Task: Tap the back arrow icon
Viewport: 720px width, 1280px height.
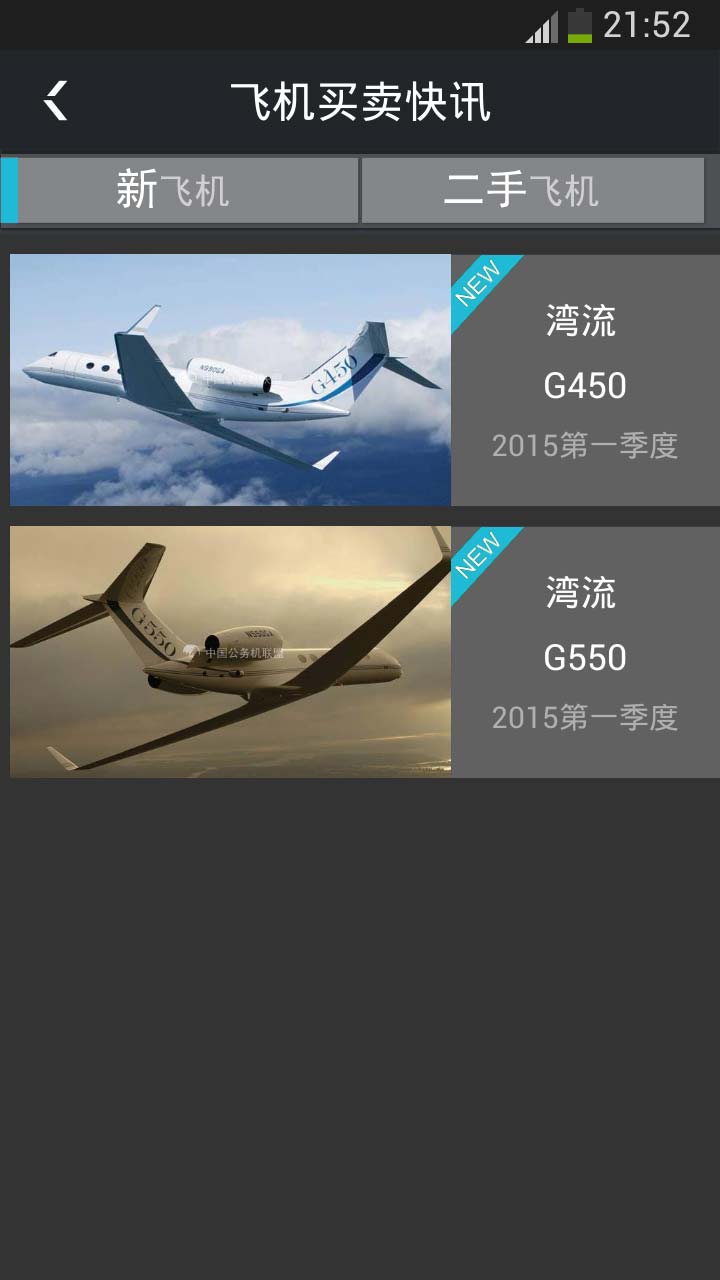Action: [57, 100]
